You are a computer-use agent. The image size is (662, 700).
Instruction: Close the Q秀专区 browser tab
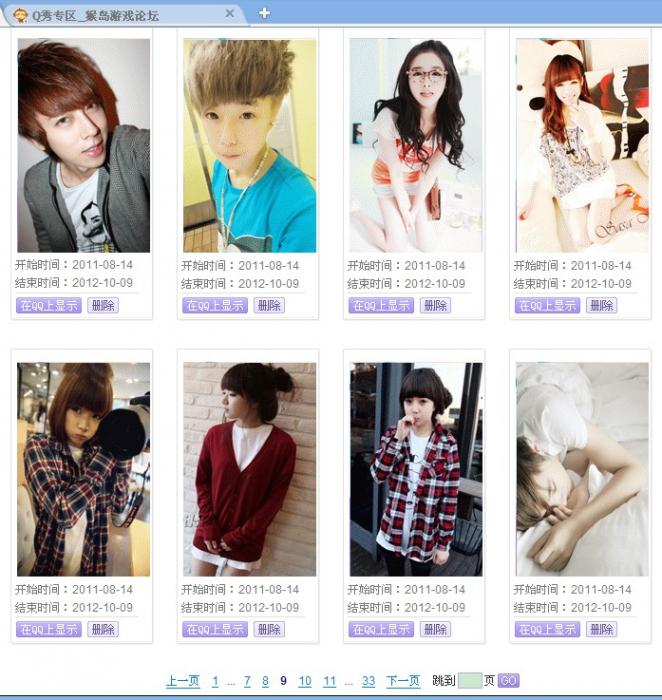230,14
